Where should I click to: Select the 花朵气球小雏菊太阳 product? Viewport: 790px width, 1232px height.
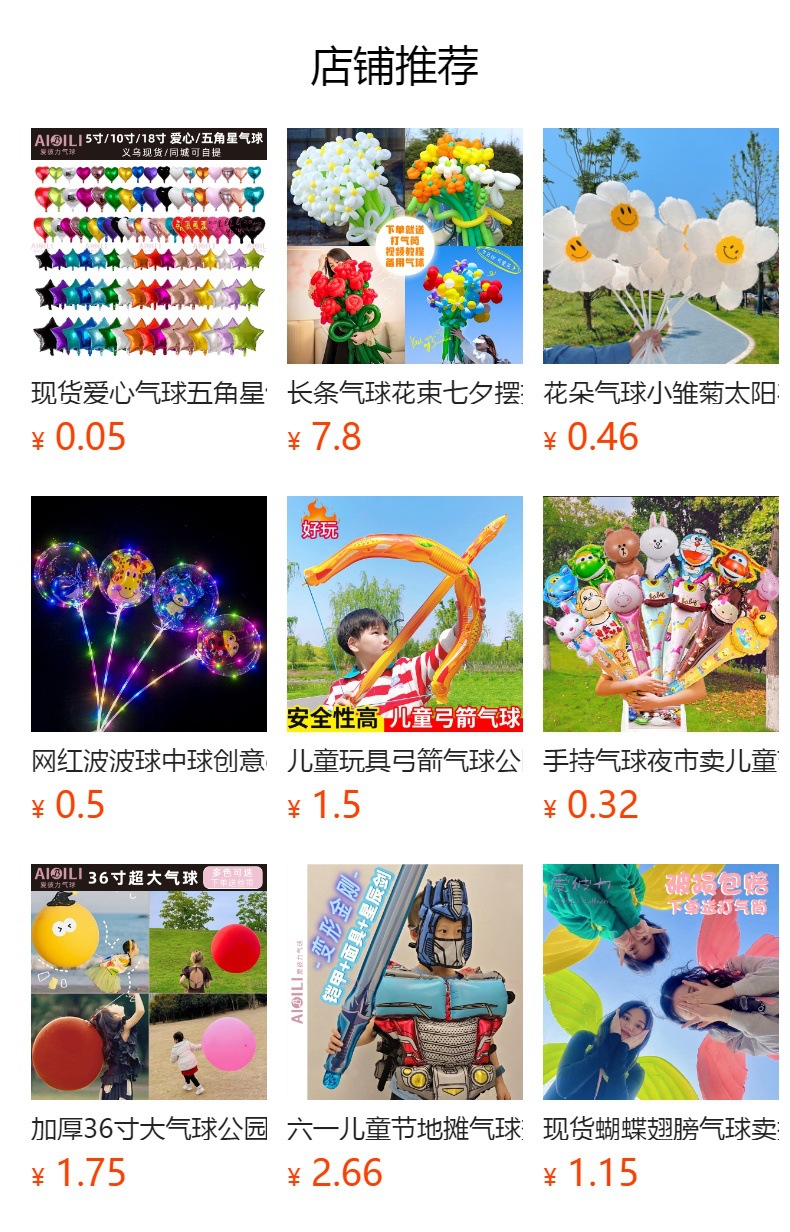coord(661,292)
